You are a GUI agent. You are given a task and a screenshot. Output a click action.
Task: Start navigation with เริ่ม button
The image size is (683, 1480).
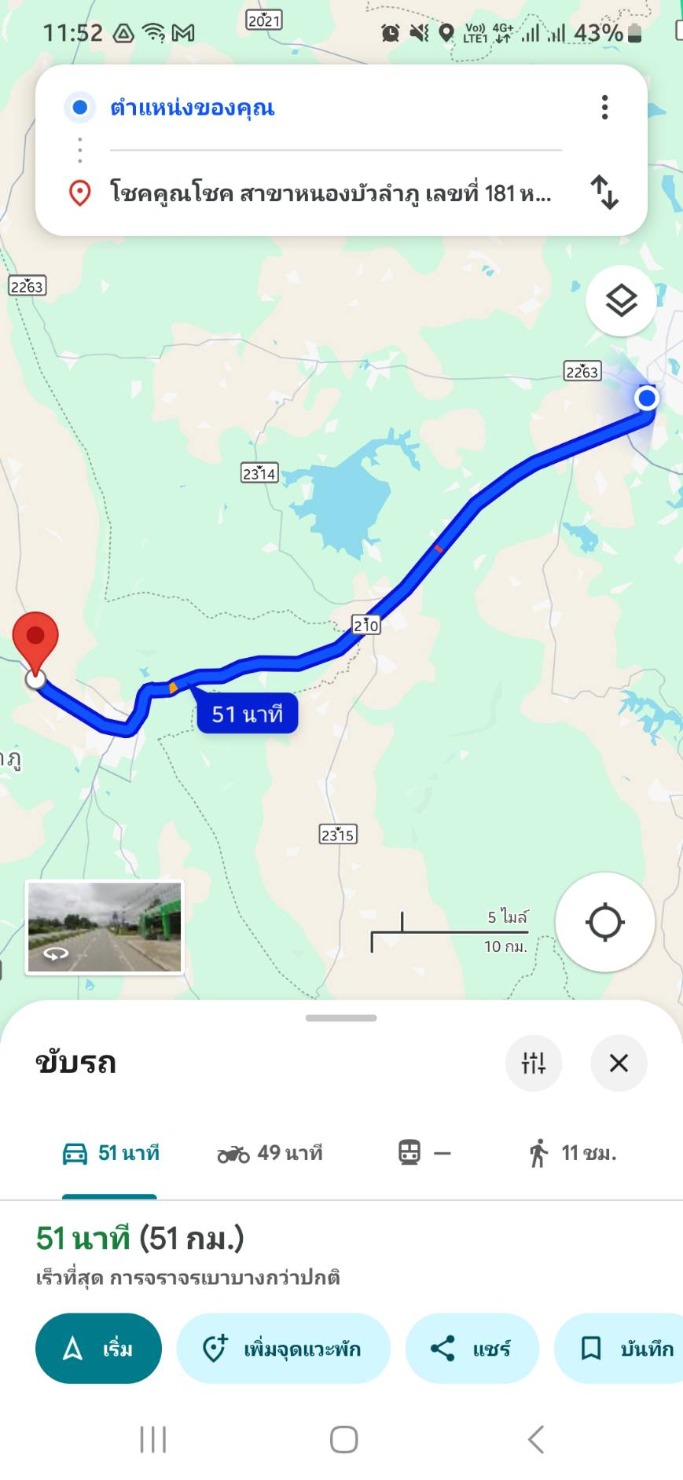pos(98,1348)
